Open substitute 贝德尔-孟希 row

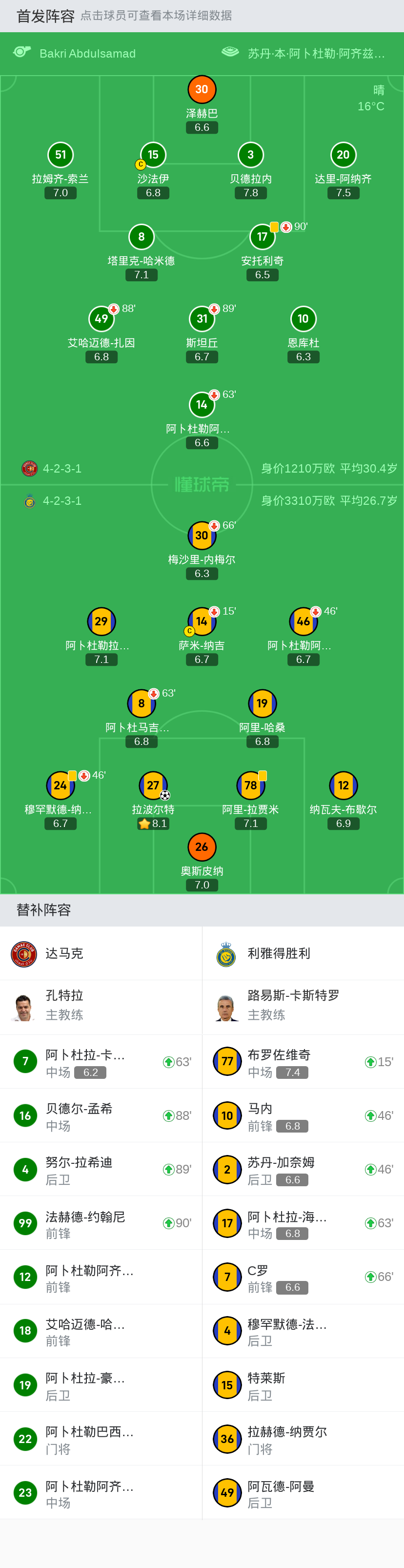[101, 1115]
